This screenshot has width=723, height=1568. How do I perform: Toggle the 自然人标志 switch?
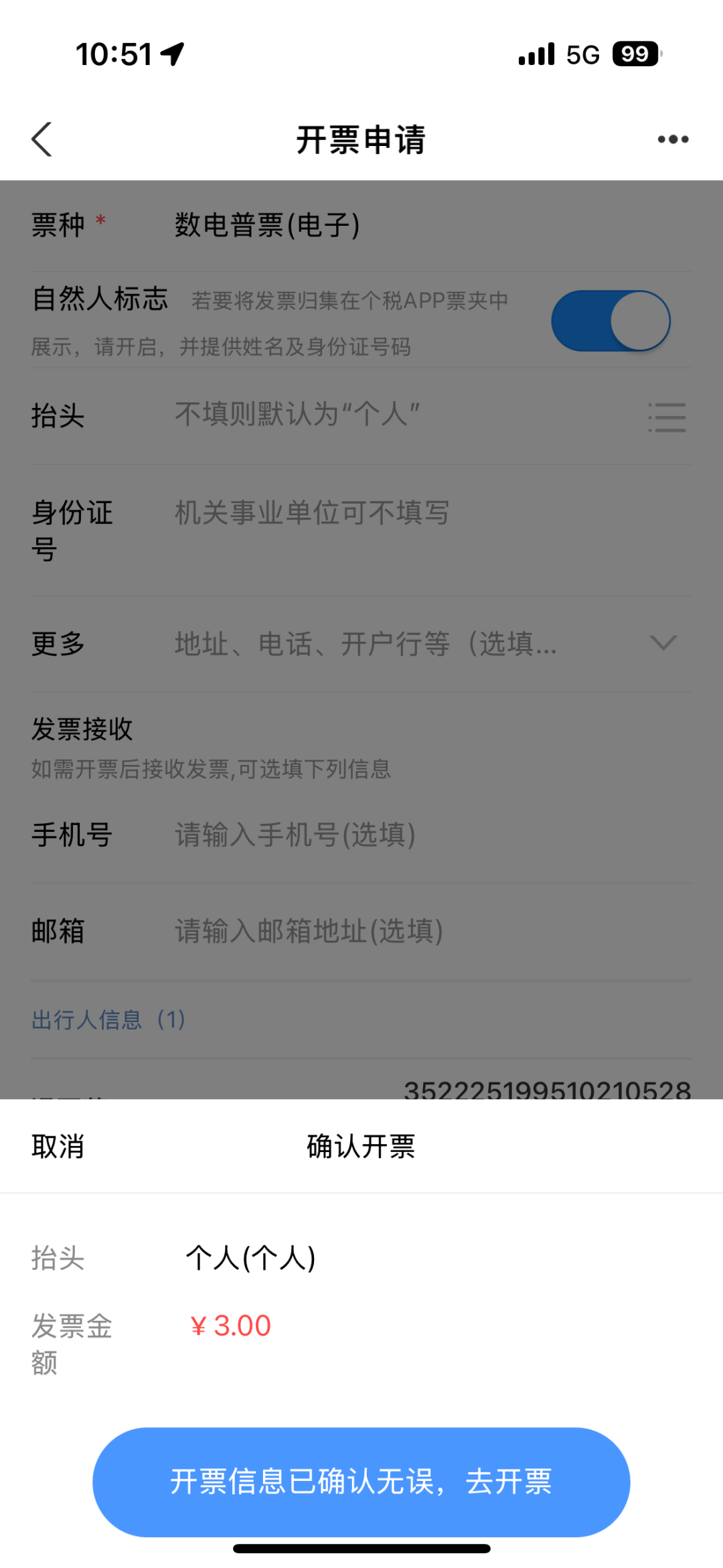(x=611, y=321)
